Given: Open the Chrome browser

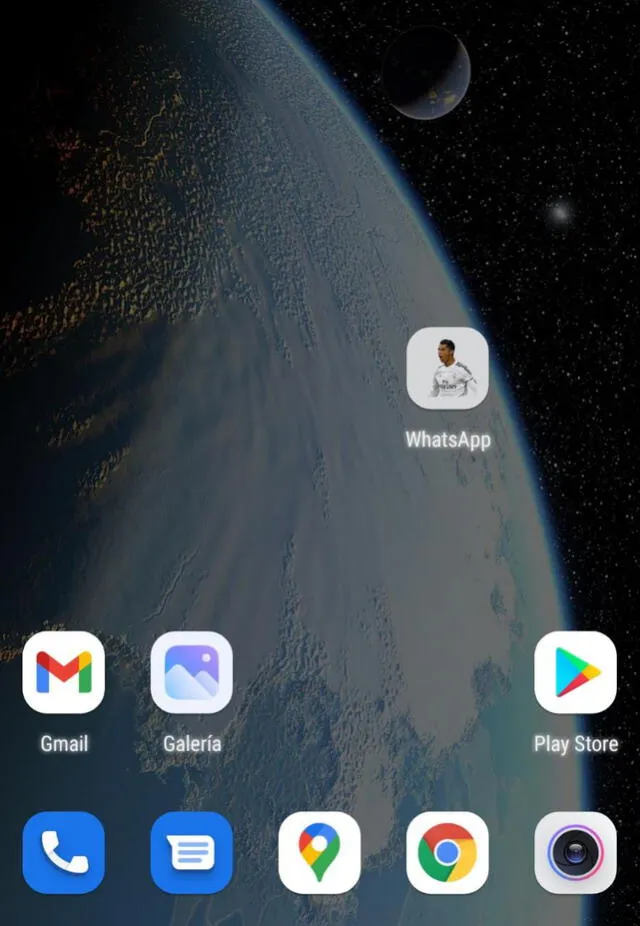Looking at the screenshot, I should click(x=447, y=852).
